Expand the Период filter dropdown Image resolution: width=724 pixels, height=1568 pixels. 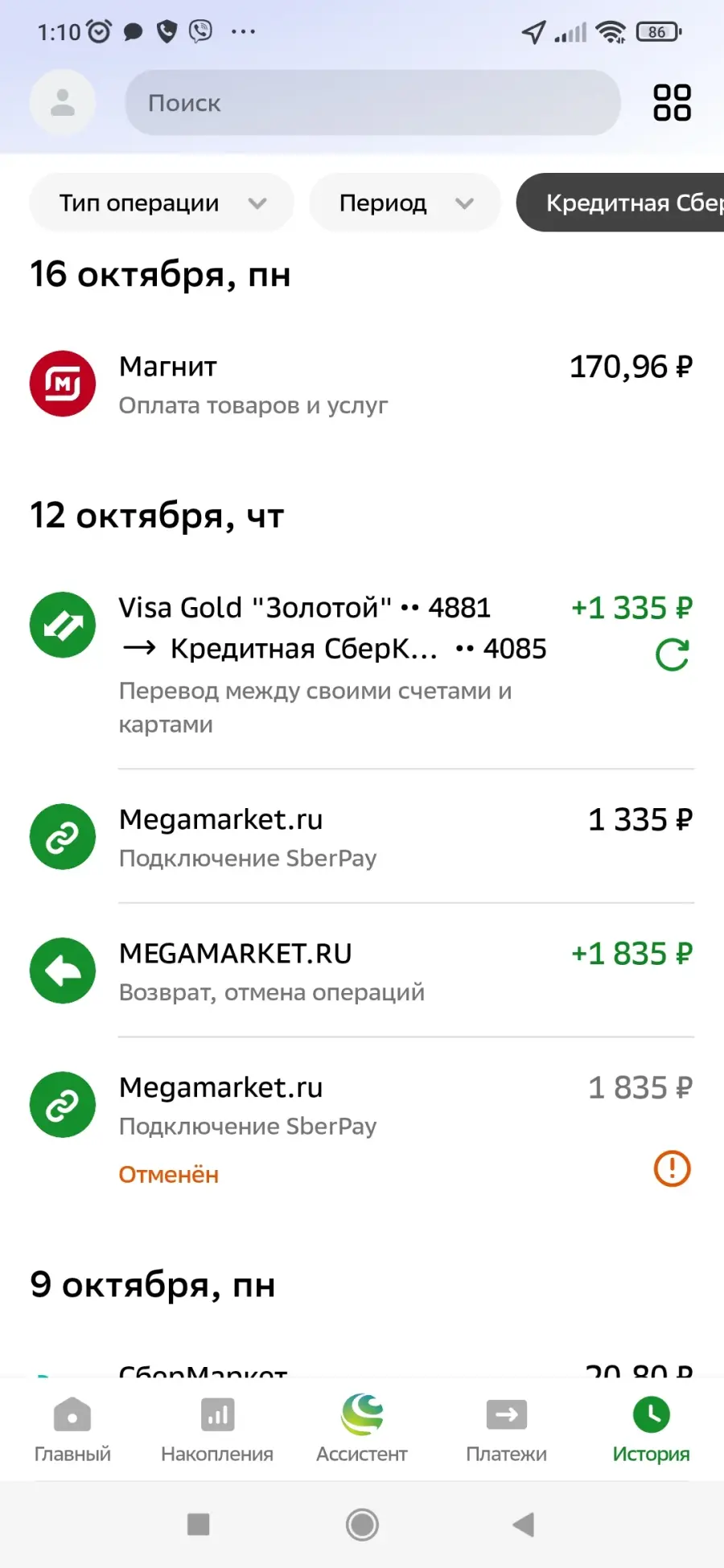(405, 203)
